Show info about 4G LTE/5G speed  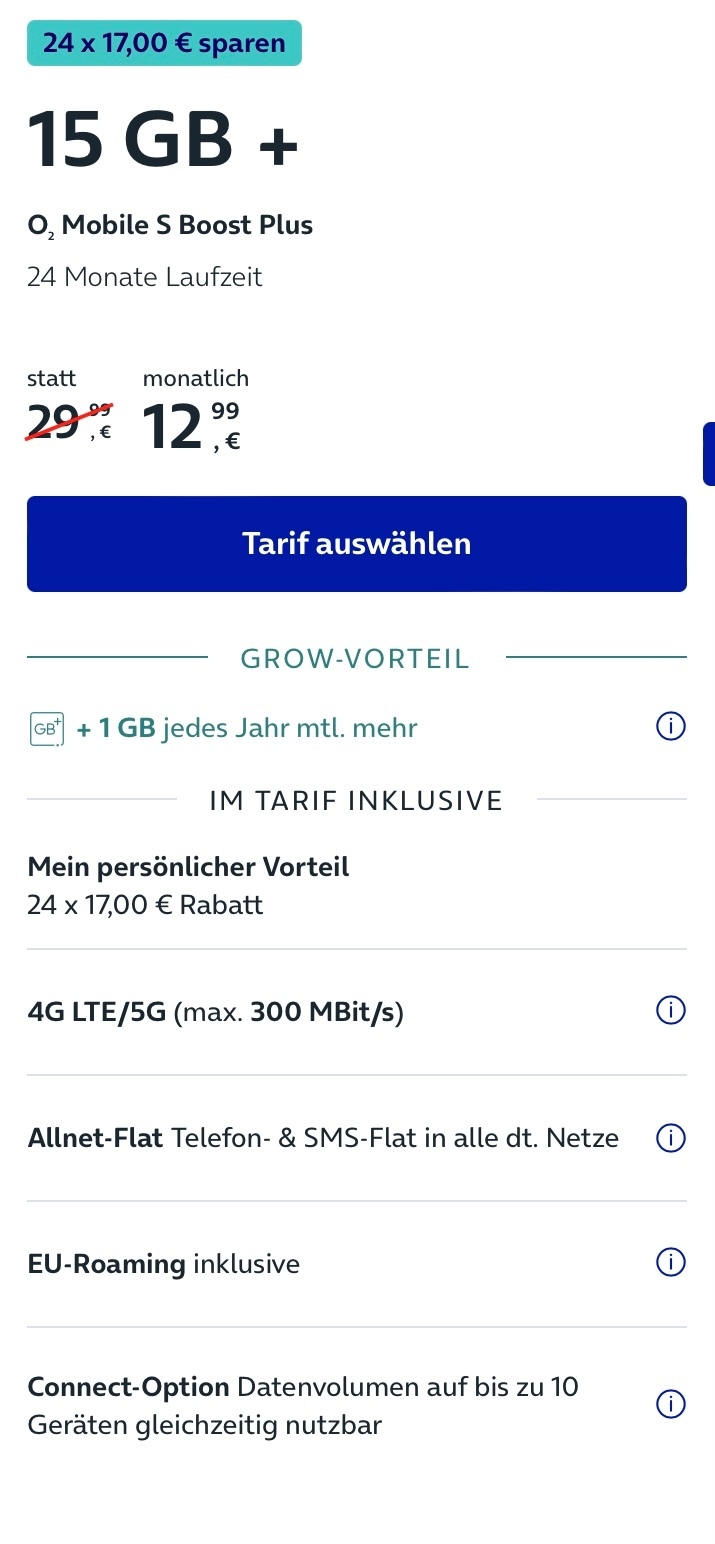click(x=670, y=1011)
